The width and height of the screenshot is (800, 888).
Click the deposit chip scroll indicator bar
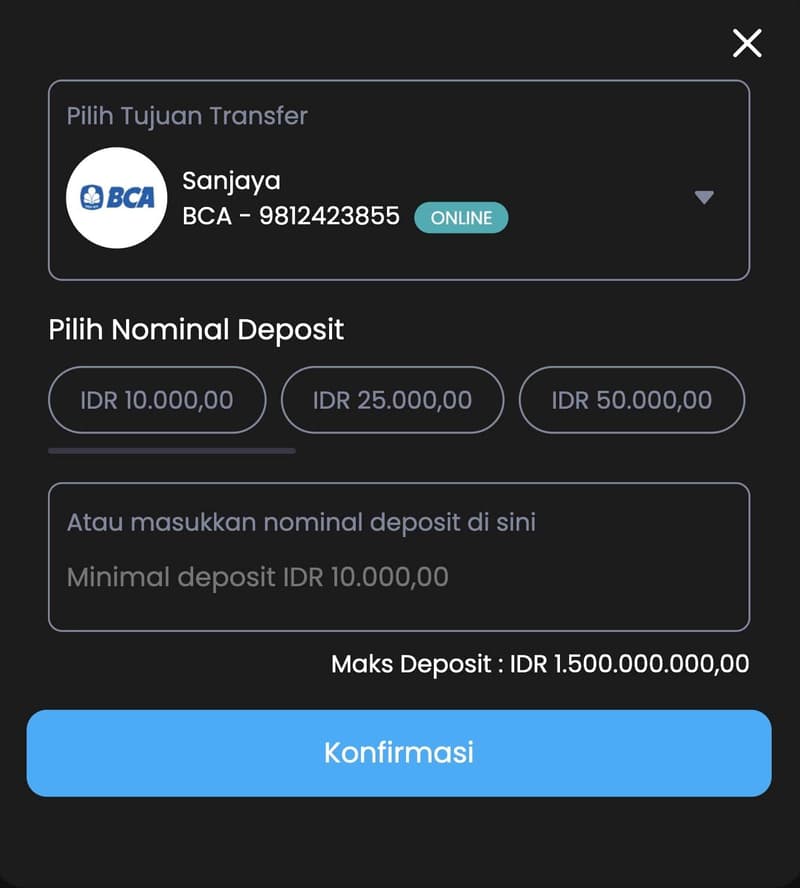pyautogui.click(x=173, y=451)
